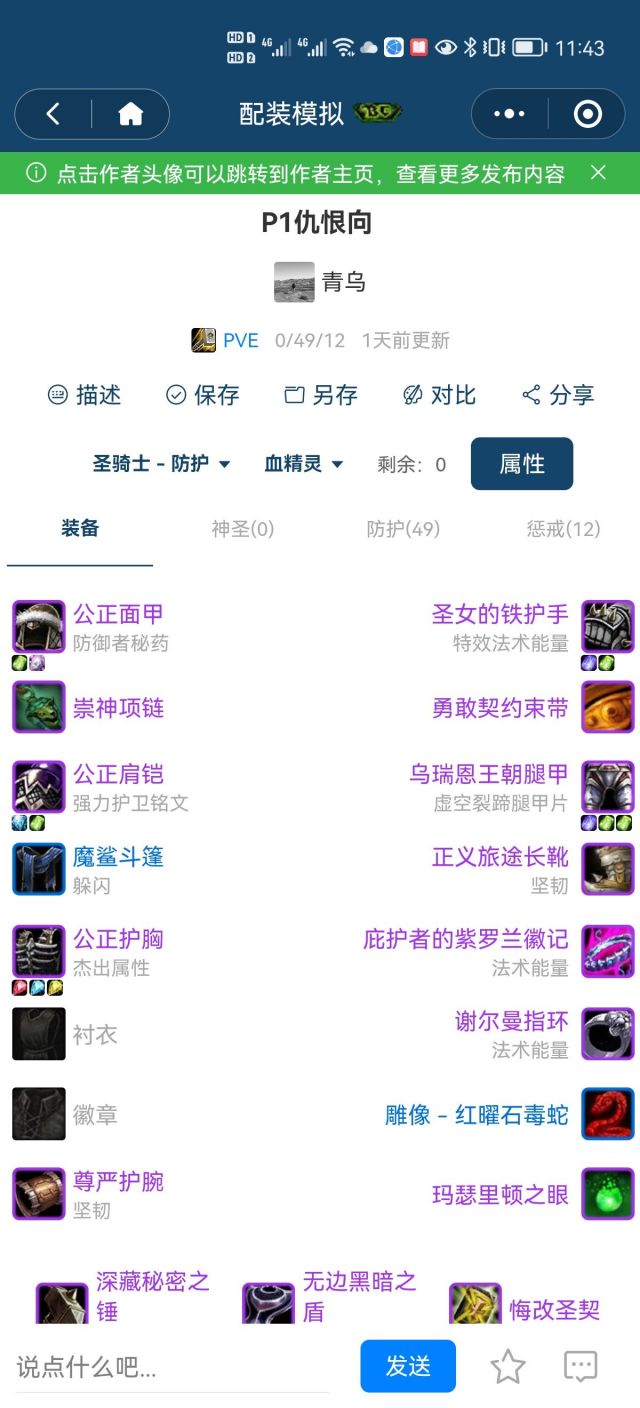Switch to the 防护(49) talent tab
Image resolution: width=640 pixels, height=1408 pixels.
pos(403,529)
